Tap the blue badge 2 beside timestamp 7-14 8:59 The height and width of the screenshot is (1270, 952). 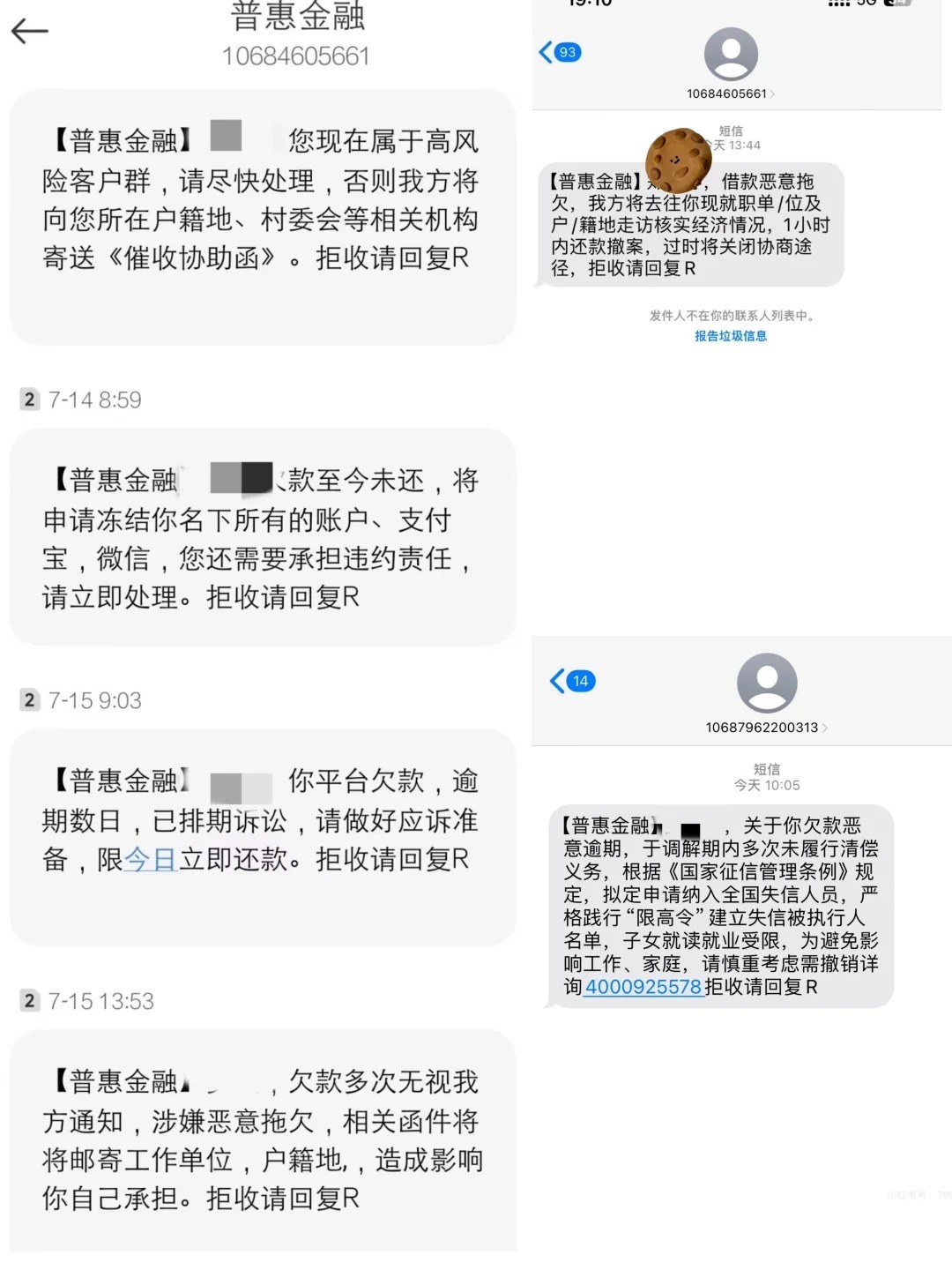[x=29, y=399]
